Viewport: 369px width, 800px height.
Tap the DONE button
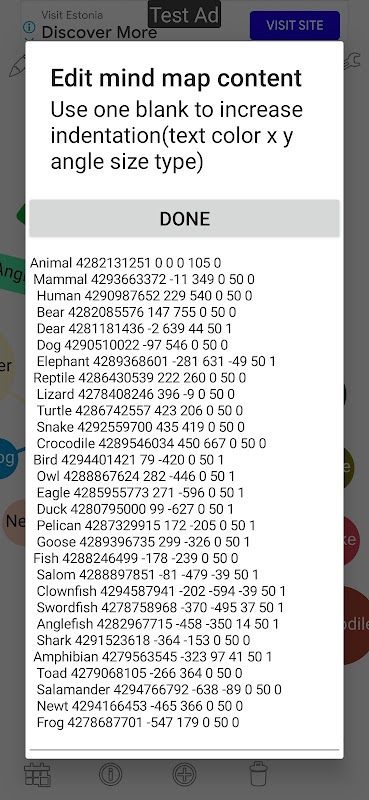(x=184, y=218)
